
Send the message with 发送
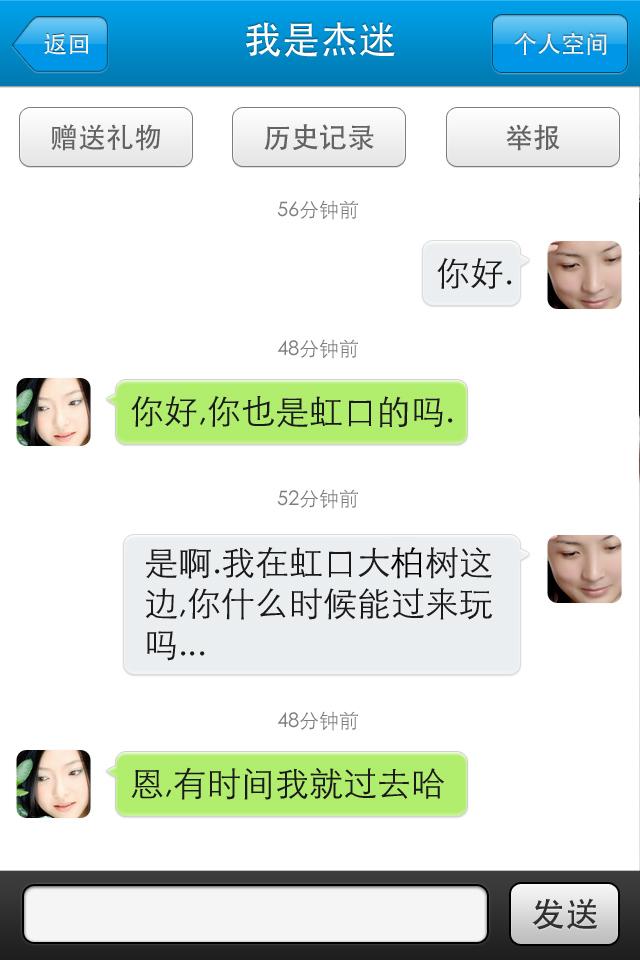click(x=565, y=914)
